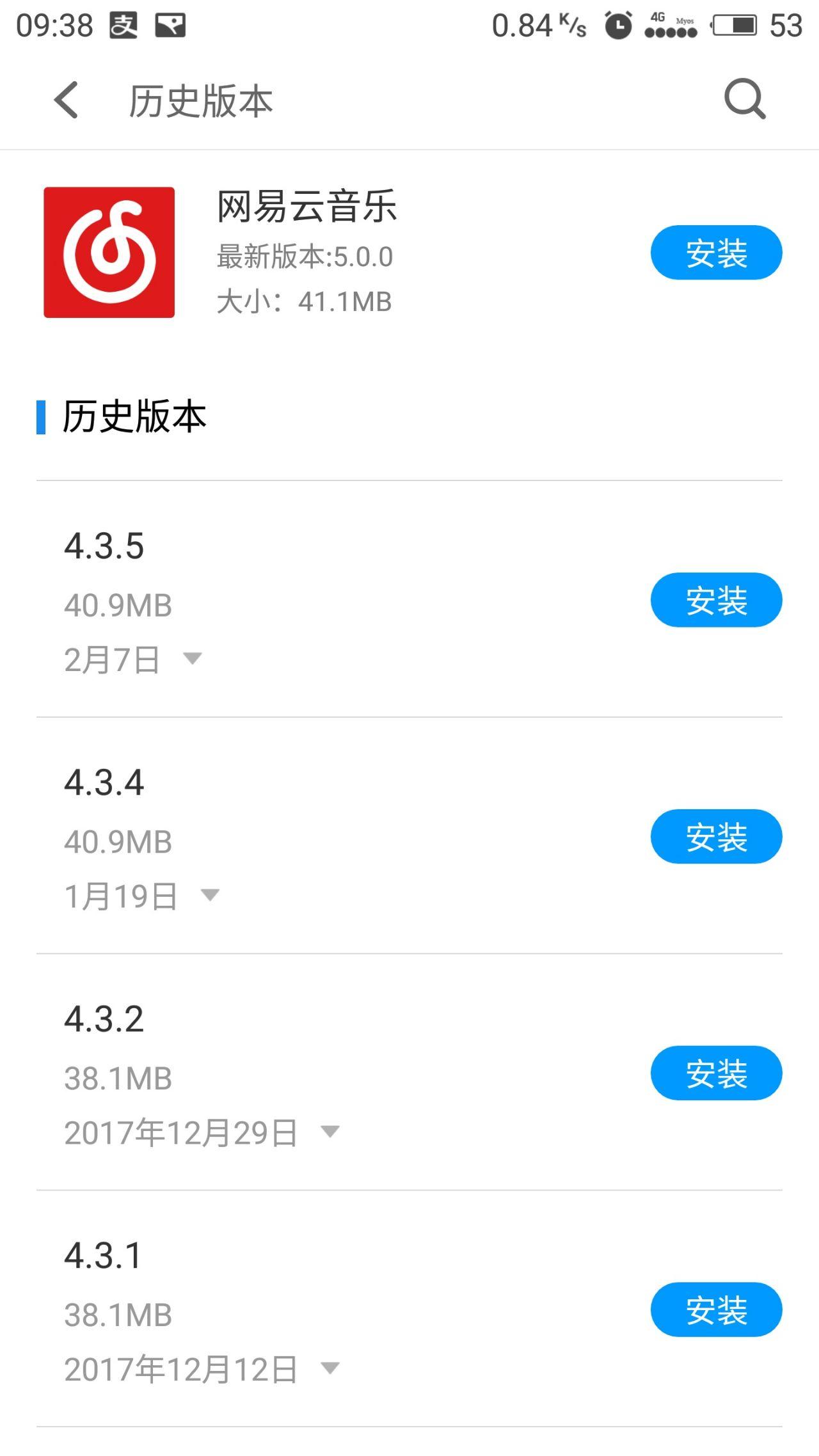This screenshot has height=1456, width=819.
Task: Expand details for the 2月7日 release
Action: pyautogui.click(x=193, y=658)
